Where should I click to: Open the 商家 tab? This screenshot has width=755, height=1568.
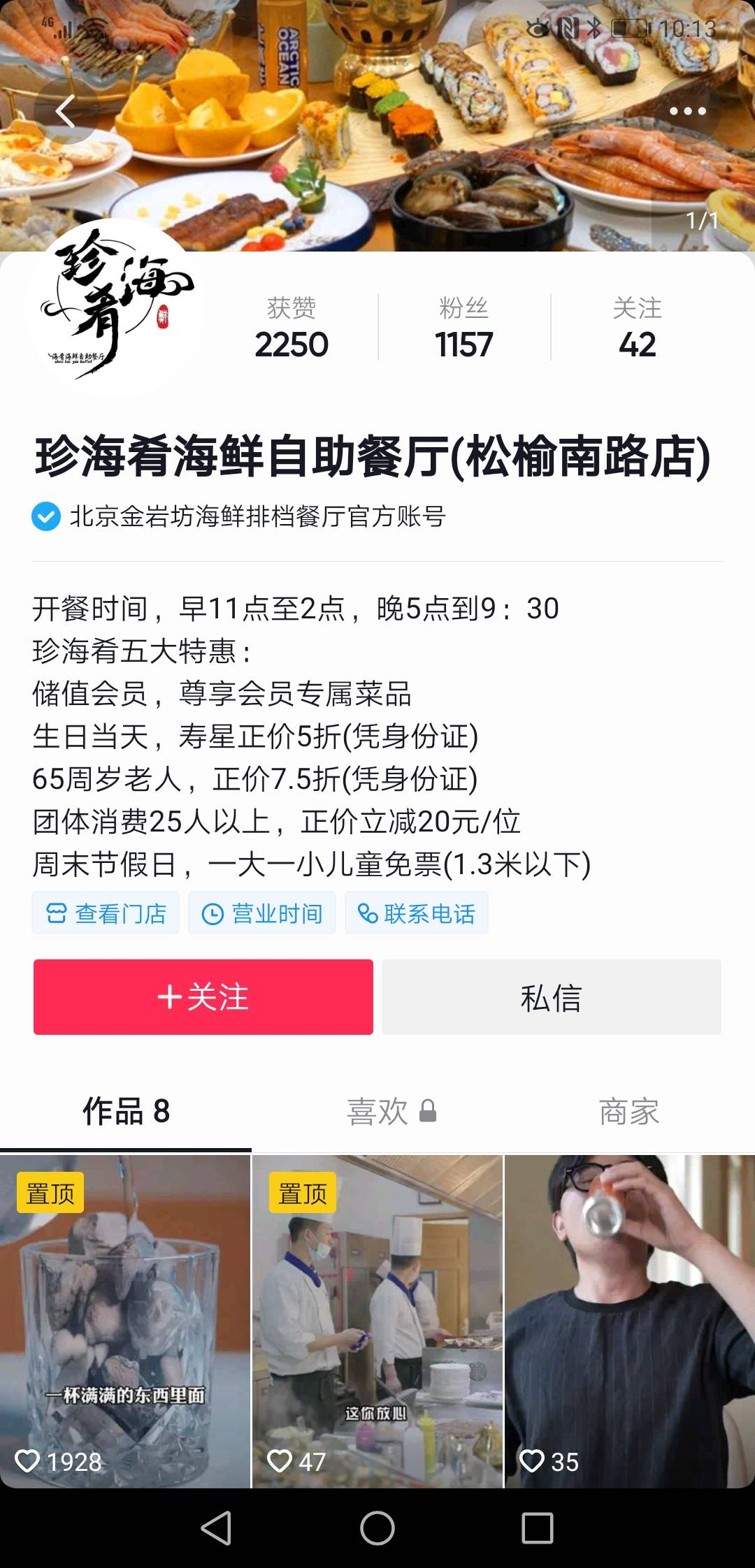pos(628,1110)
